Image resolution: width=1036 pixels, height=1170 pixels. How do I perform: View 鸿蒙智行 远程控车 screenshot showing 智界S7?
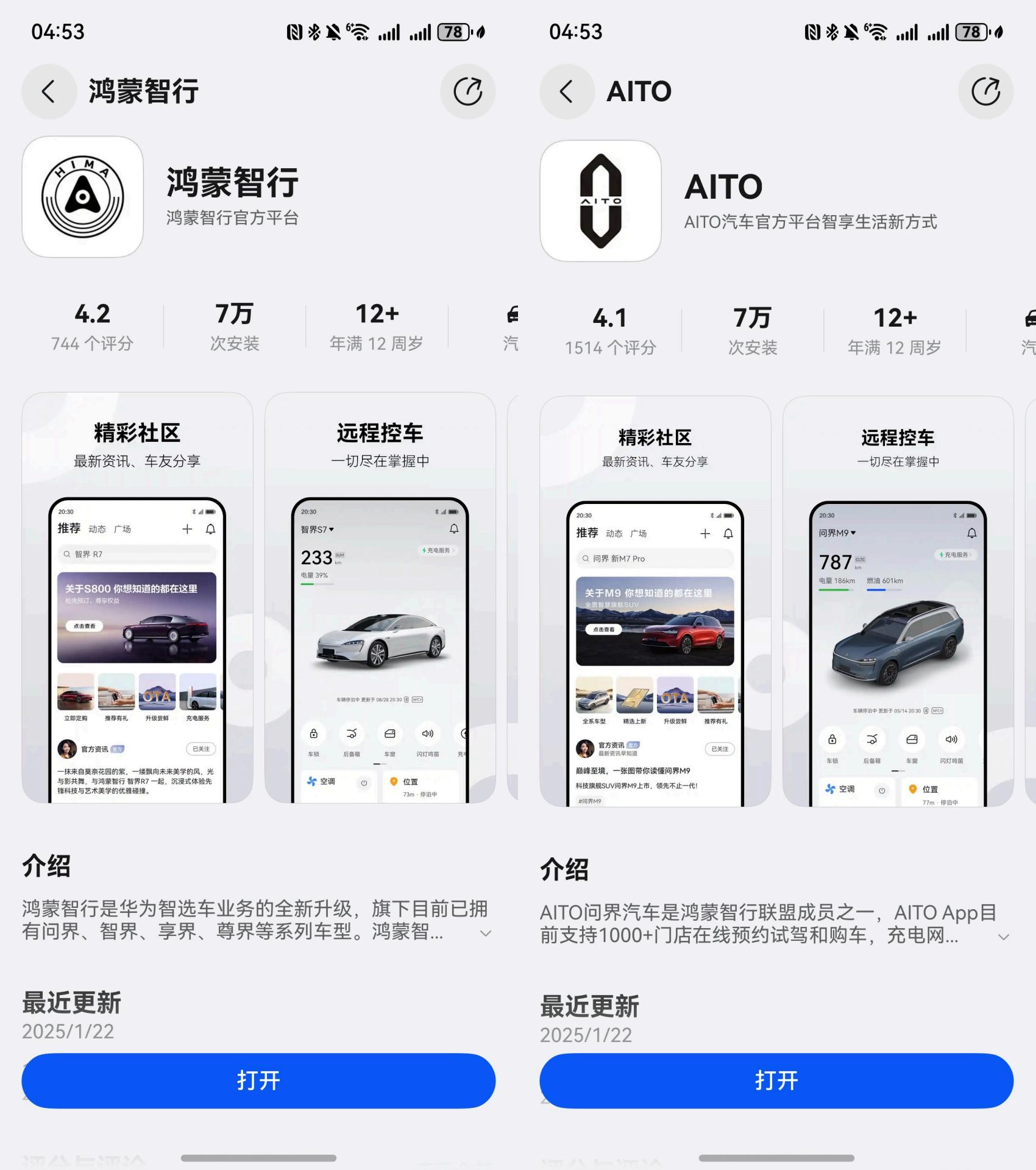(380, 597)
